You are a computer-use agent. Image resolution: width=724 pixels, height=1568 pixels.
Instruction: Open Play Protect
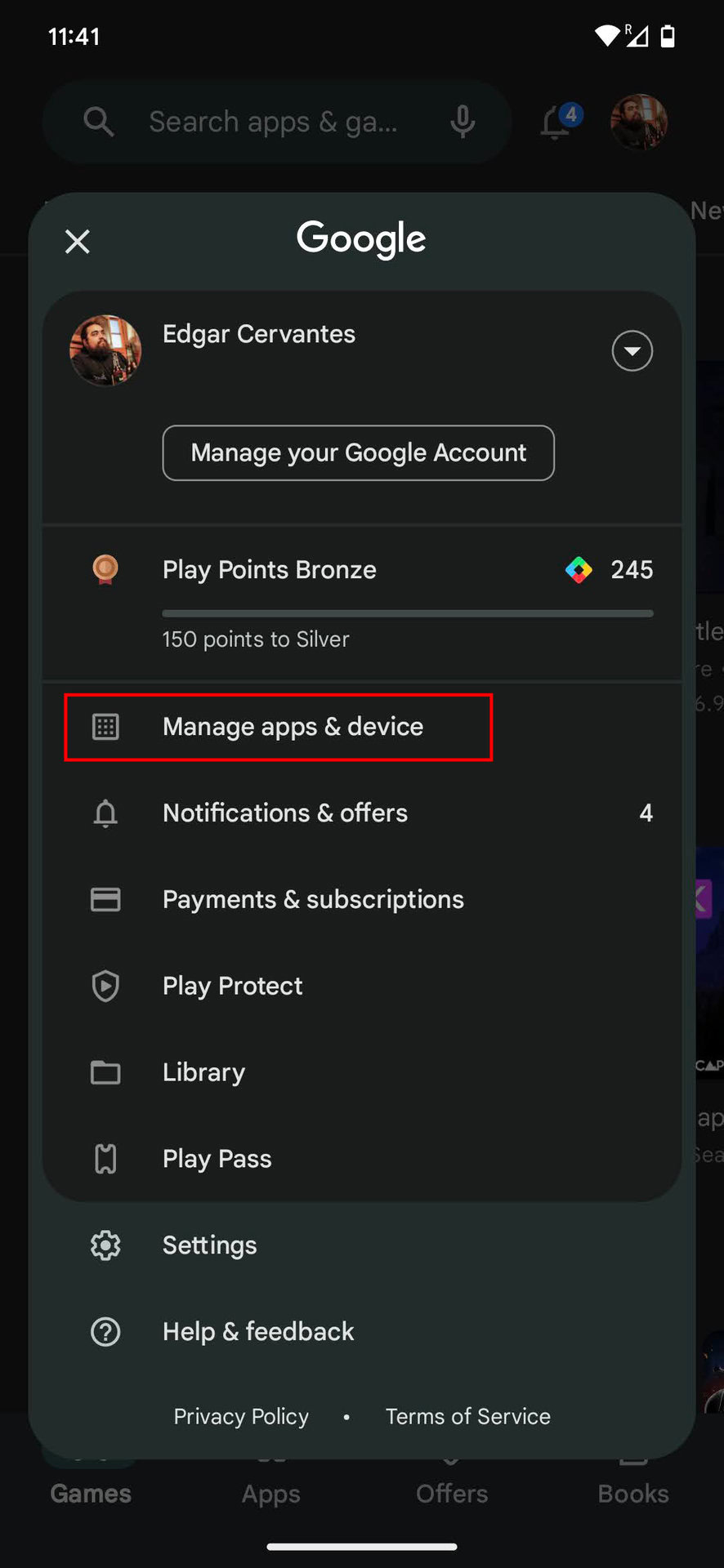(x=362, y=987)
